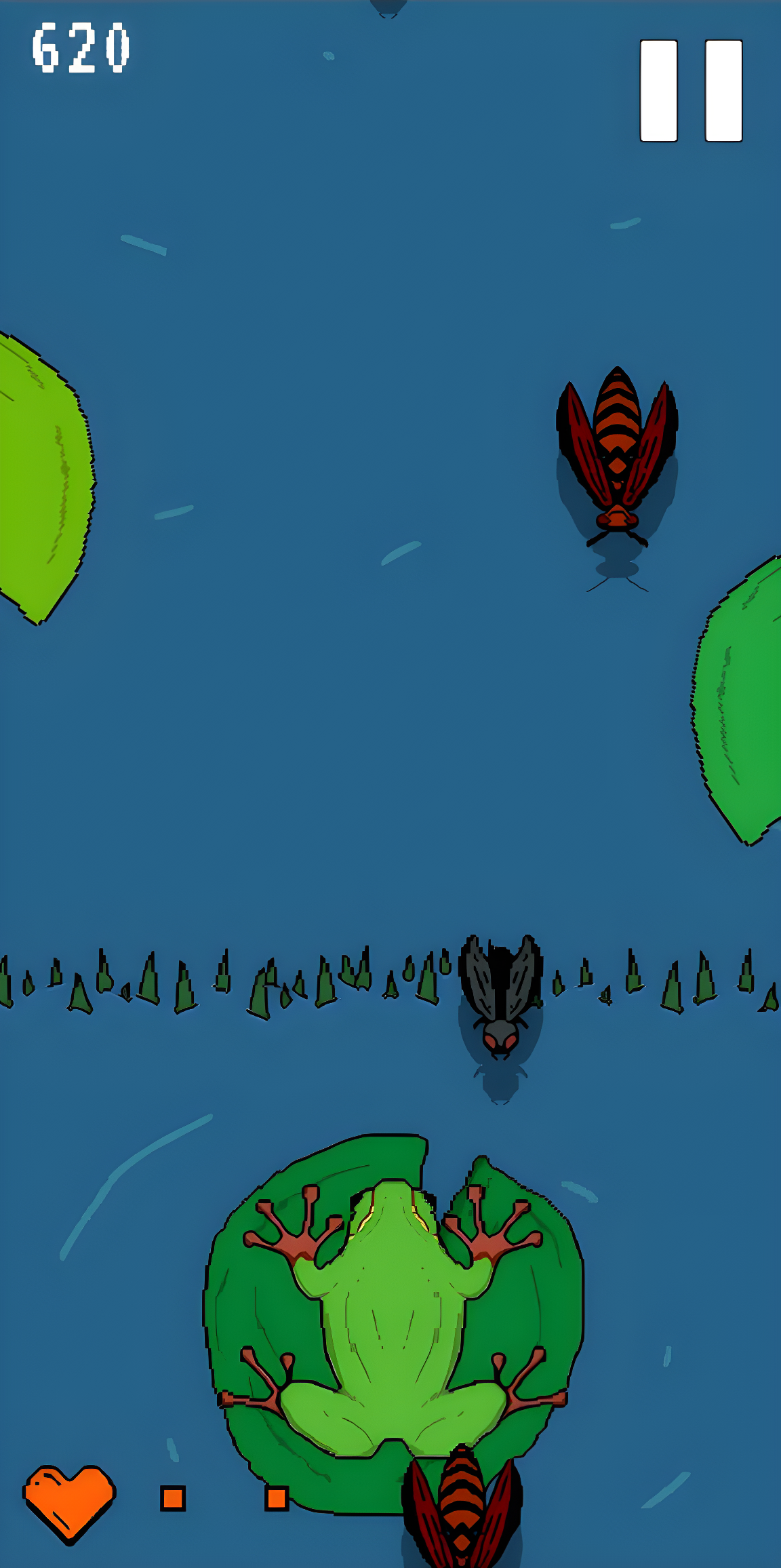Pause the game

tap(691, 91)
